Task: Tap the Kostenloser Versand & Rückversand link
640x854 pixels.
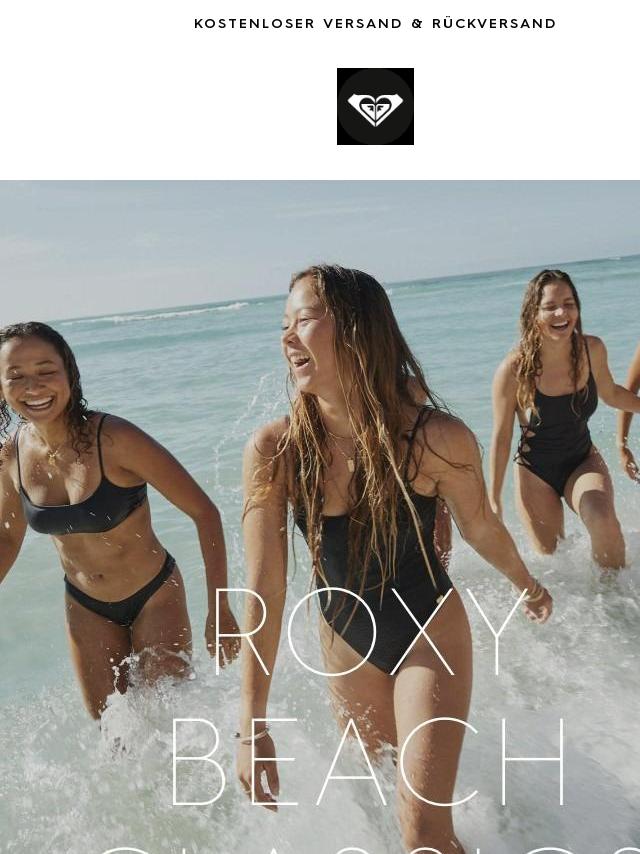Action: coord(375,23)
